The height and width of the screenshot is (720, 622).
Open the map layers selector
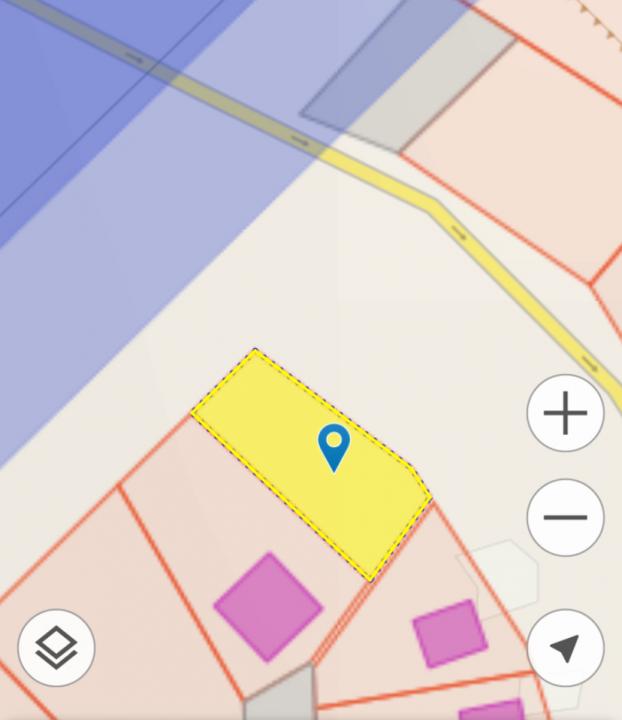click(57, 648)
